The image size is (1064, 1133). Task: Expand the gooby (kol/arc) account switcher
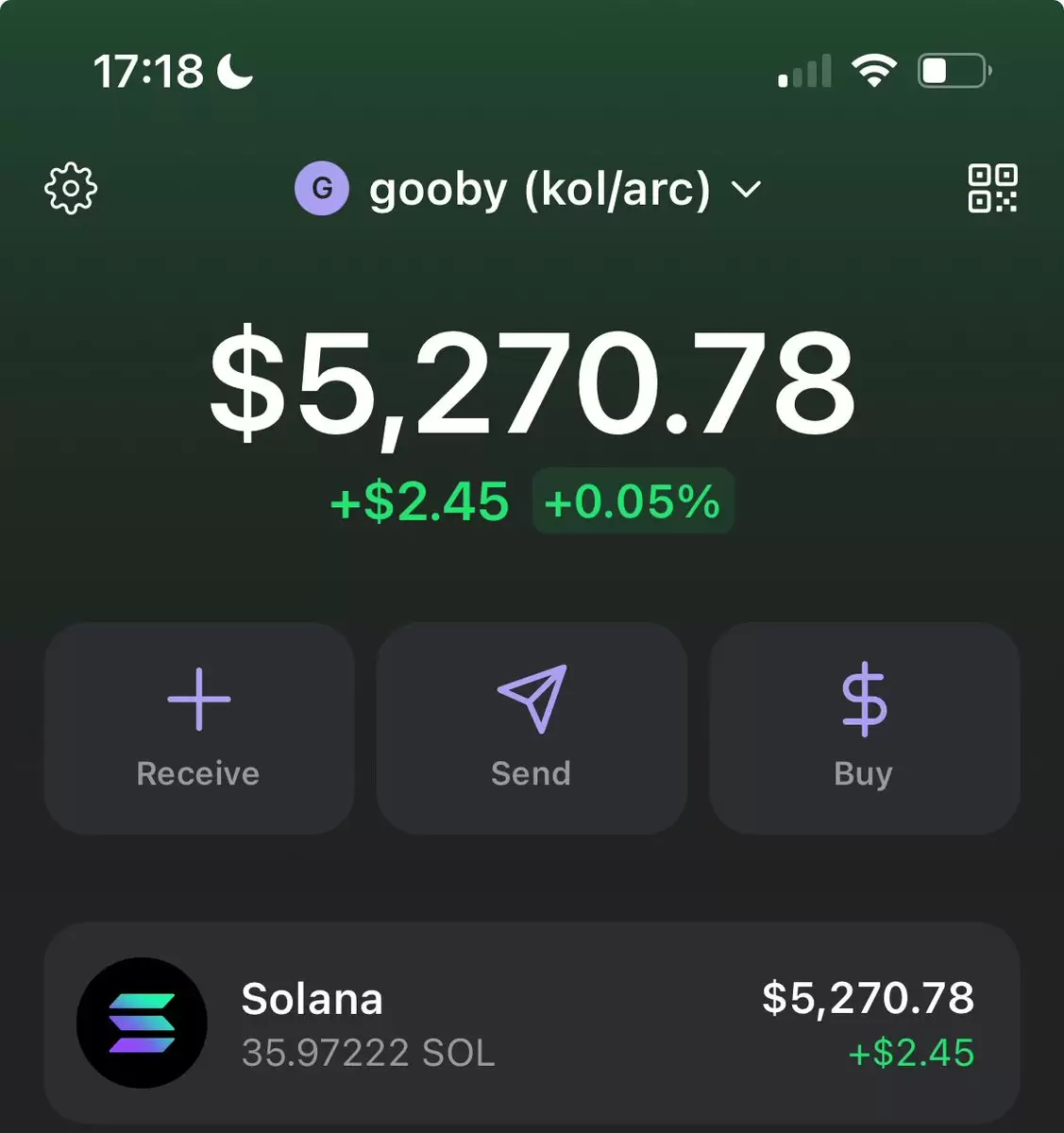click(529, 190)
